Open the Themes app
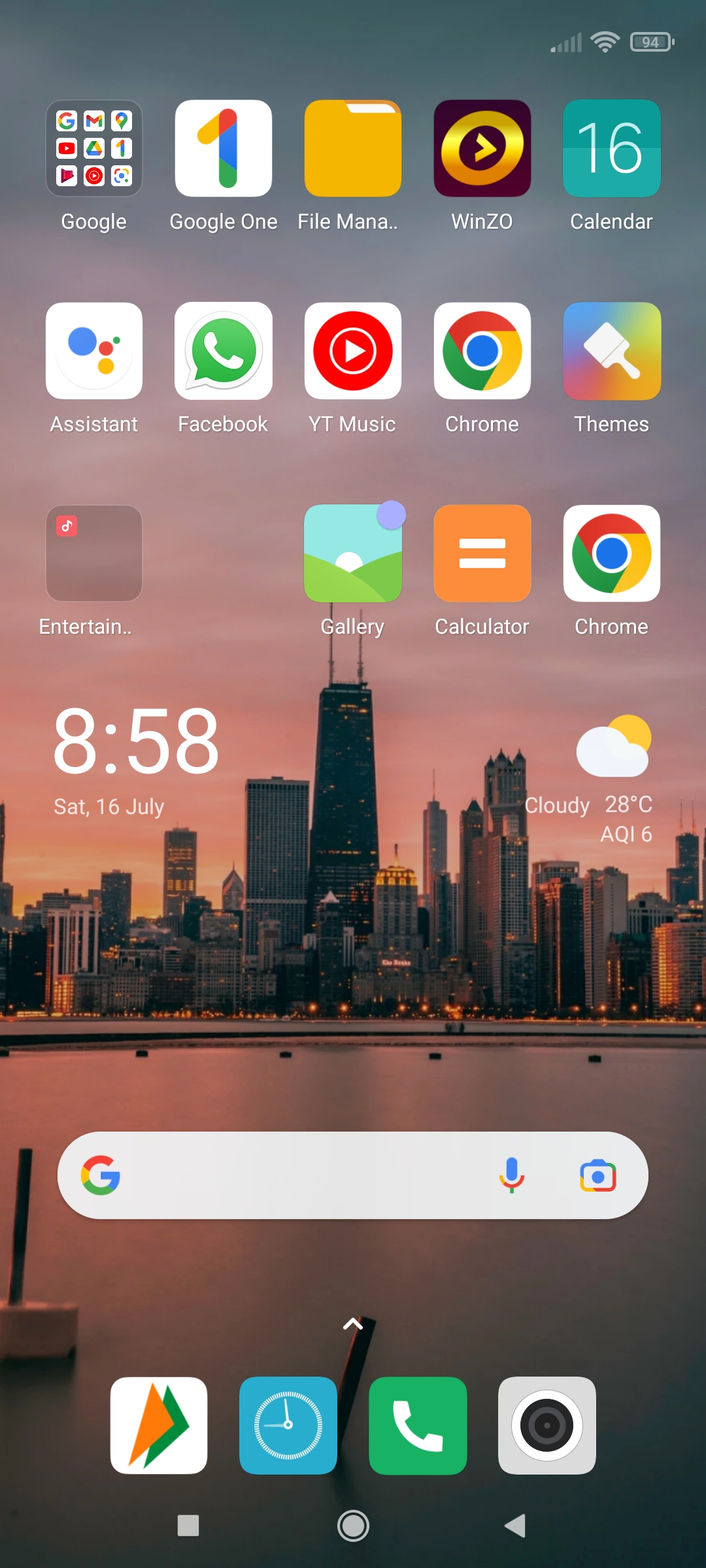The height and width of the screenshot is (1568, 706). (612, 351)
